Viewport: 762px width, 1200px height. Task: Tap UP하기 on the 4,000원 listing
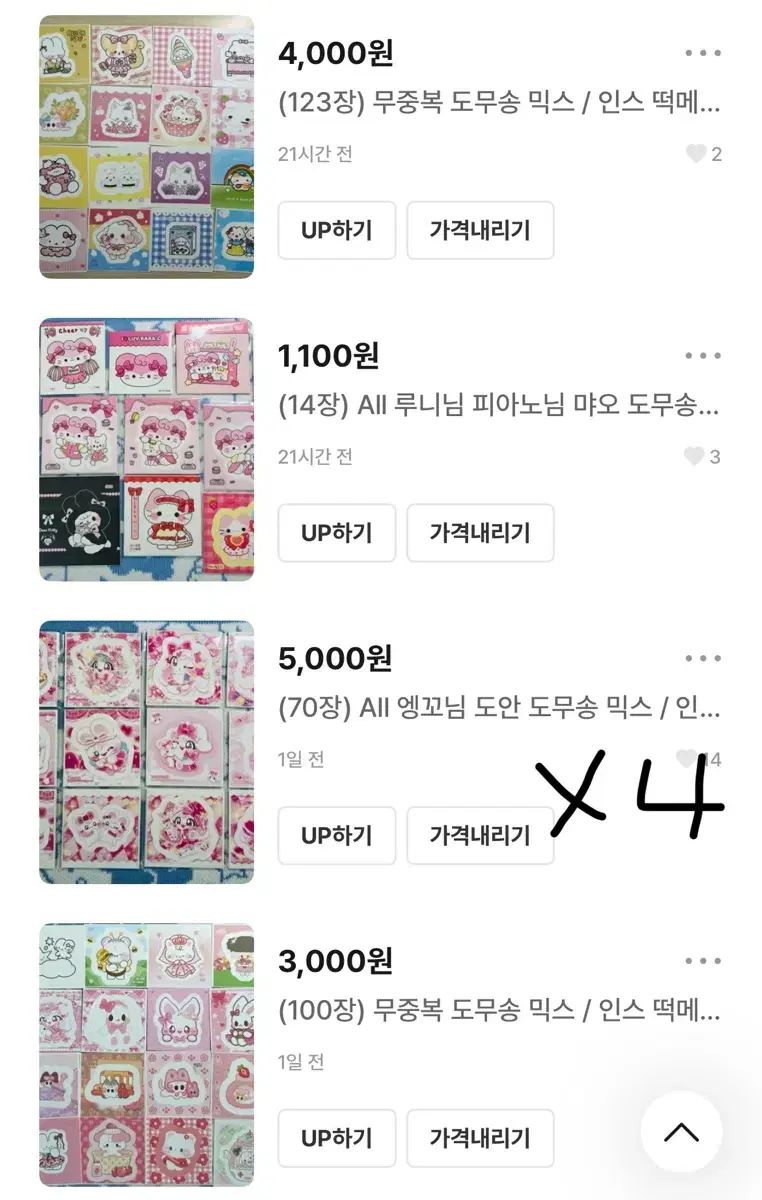[x=337, y=230]
